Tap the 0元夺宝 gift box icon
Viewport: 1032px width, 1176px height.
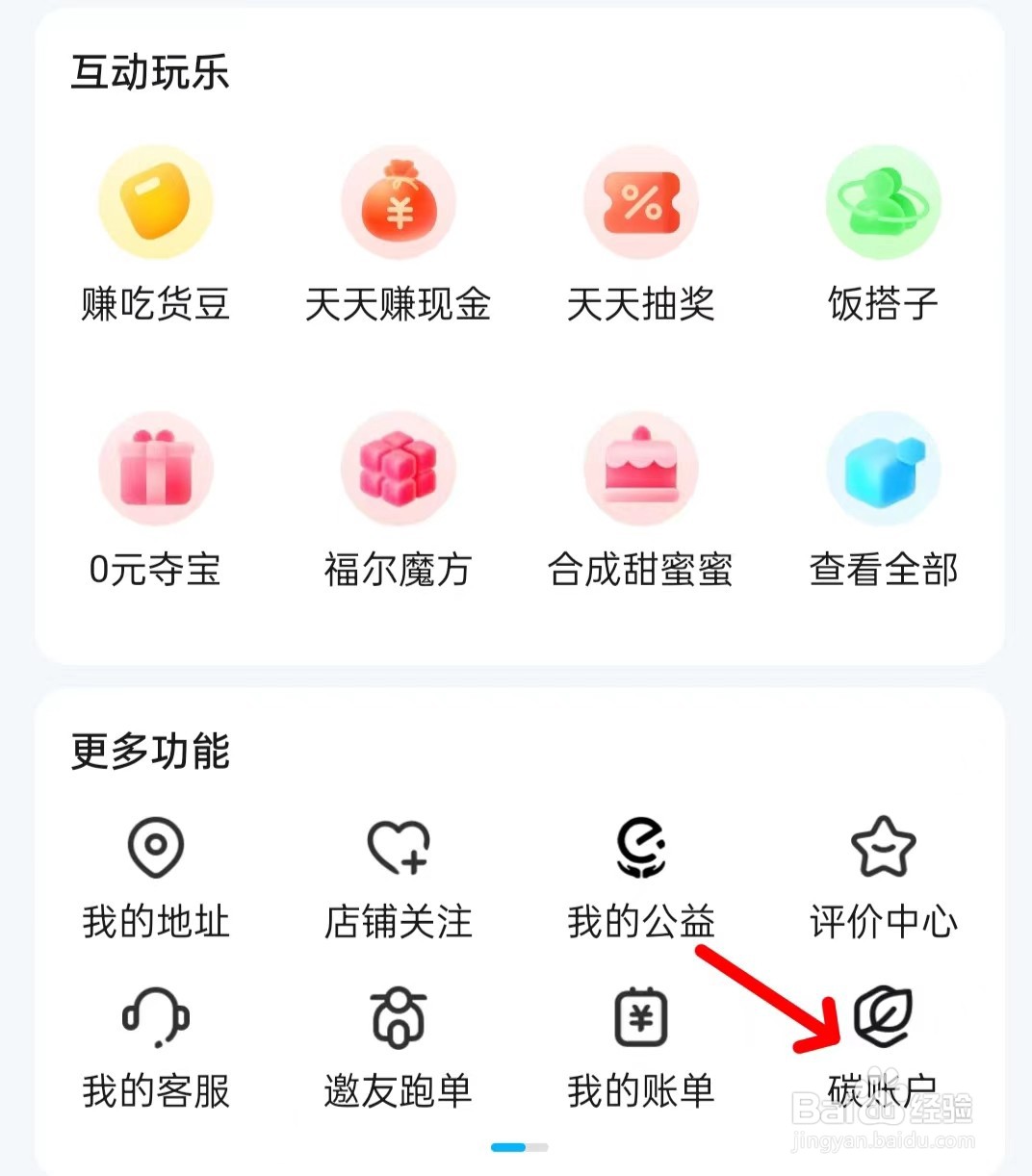pos(156,470)
